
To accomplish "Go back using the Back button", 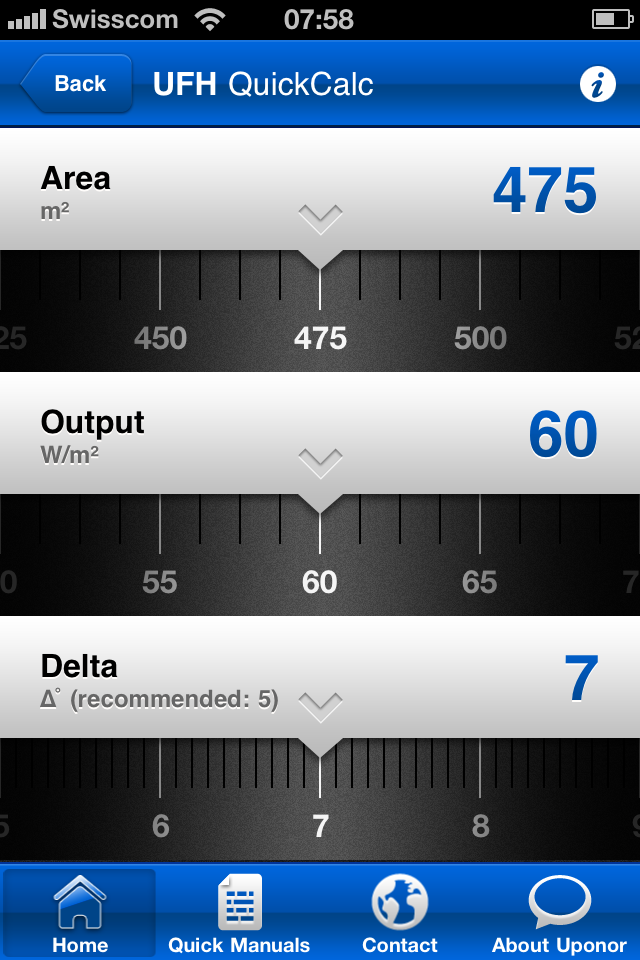I will point(77,83).
